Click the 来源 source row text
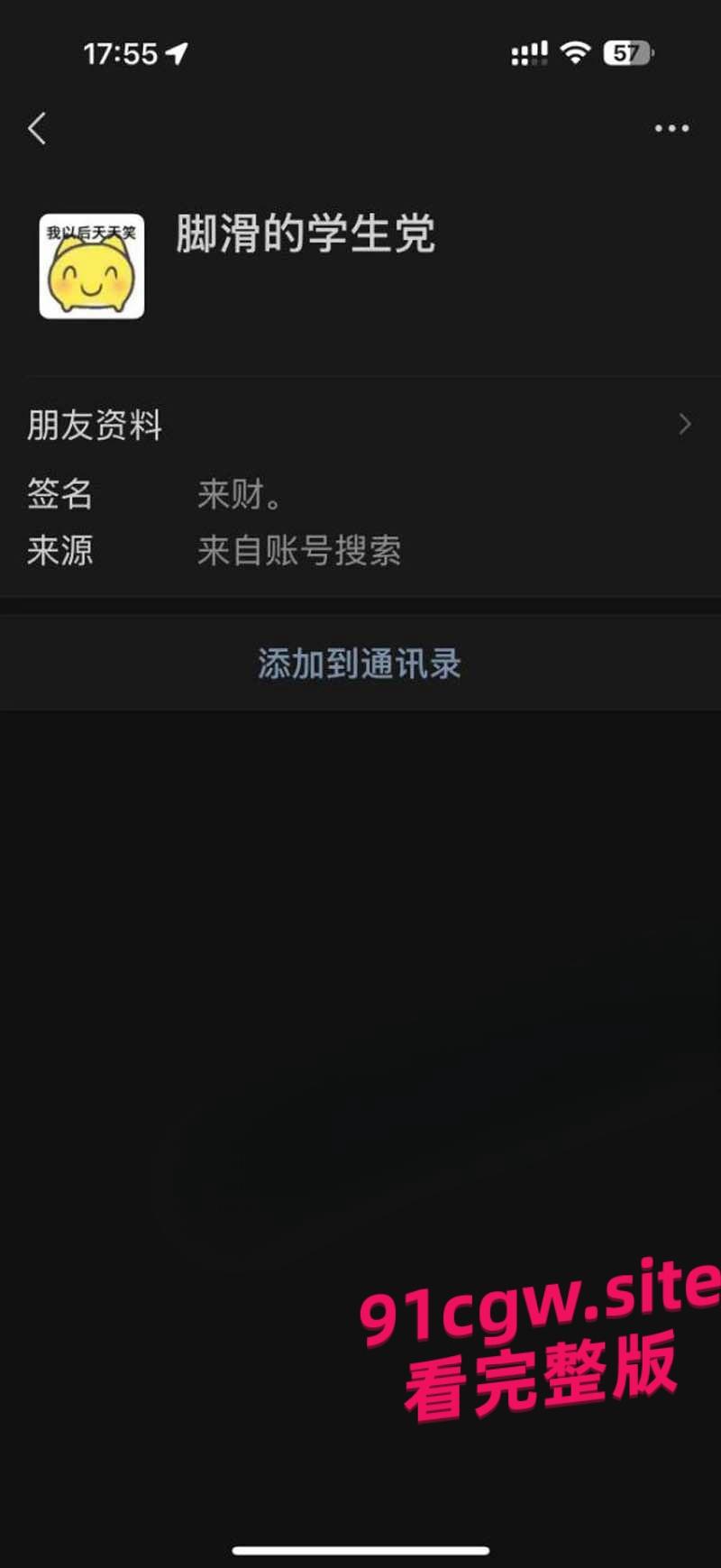The image size is (721, 1568). [x=60, y=551]
